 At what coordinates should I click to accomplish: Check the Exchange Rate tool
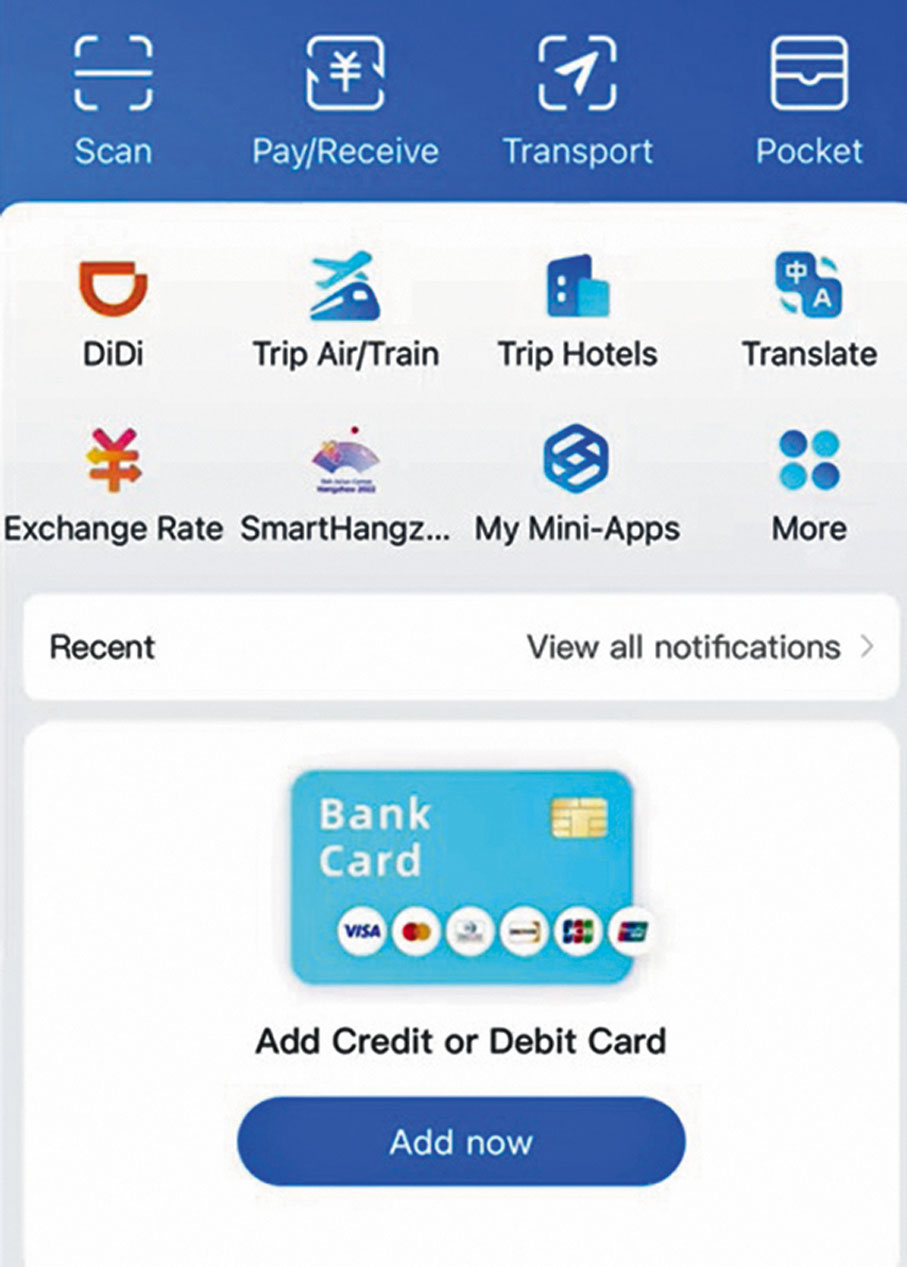(x=113, y=485)
